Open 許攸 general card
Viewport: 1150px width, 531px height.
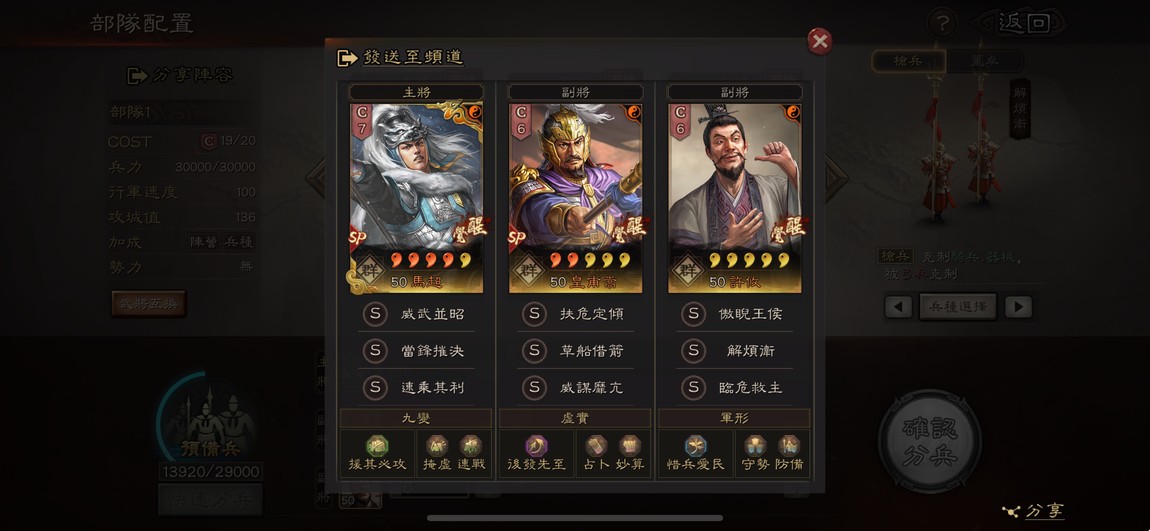(x=734, y=195)
